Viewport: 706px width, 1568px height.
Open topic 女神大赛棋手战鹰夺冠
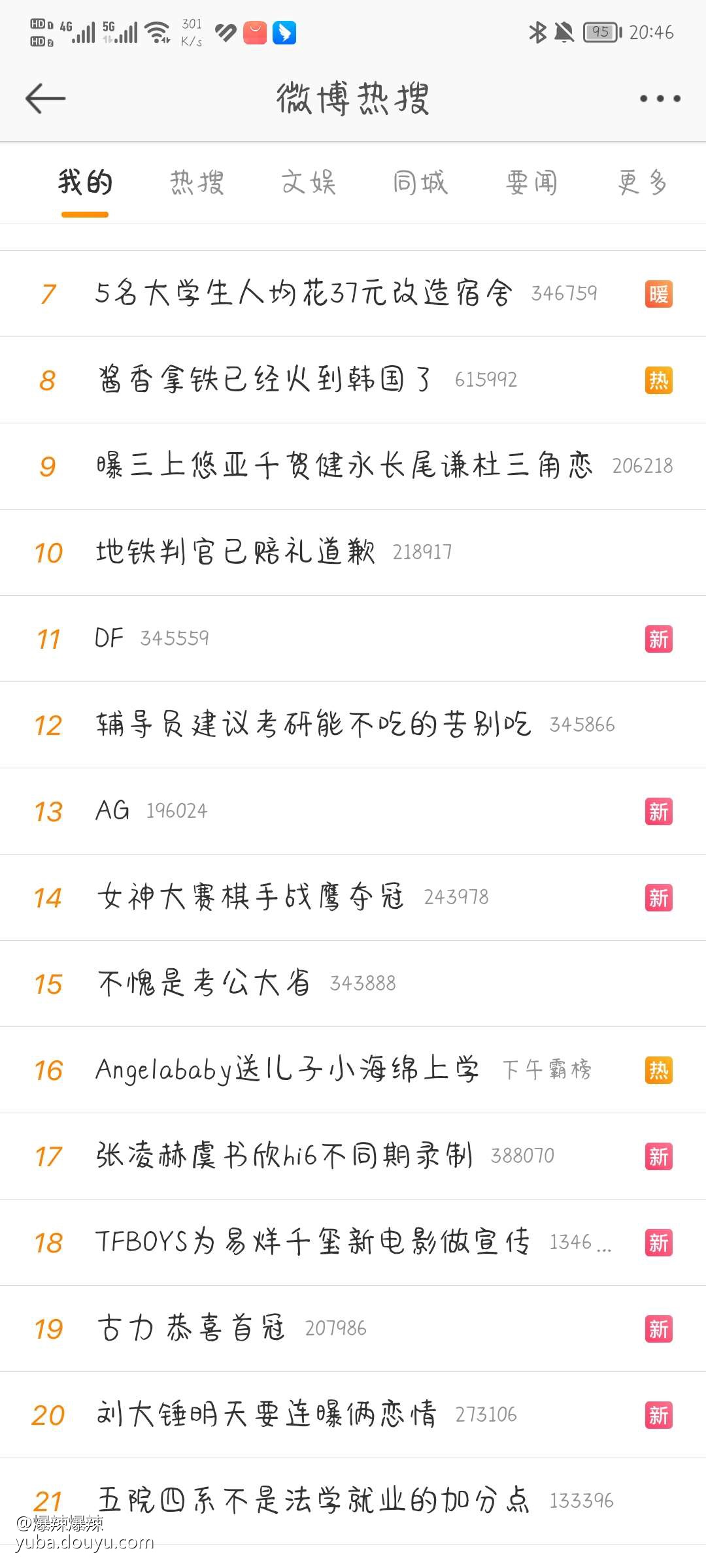coord(250,897)
